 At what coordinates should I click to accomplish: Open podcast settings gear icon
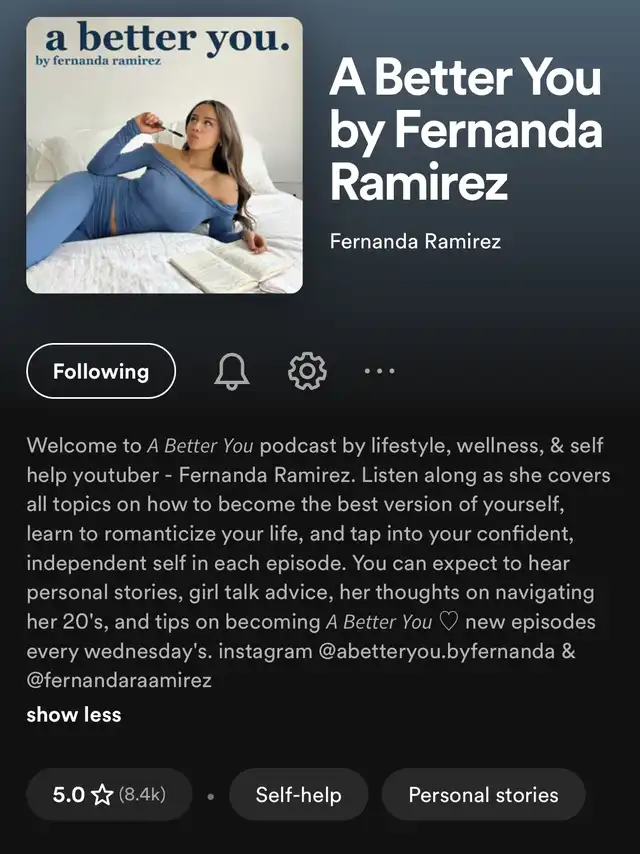[307, 372]
